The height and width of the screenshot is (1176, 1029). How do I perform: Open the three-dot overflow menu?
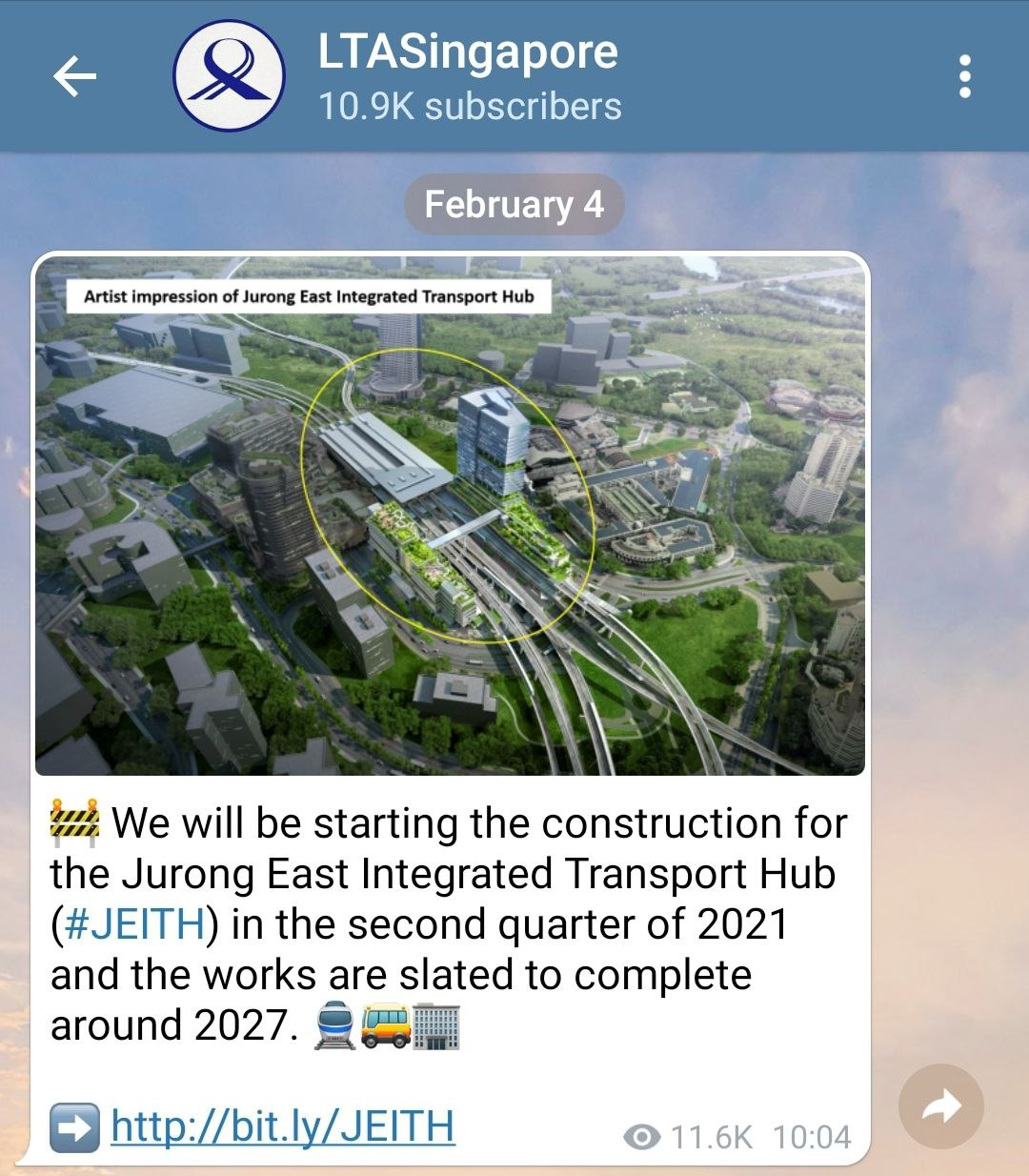[964, 76]
